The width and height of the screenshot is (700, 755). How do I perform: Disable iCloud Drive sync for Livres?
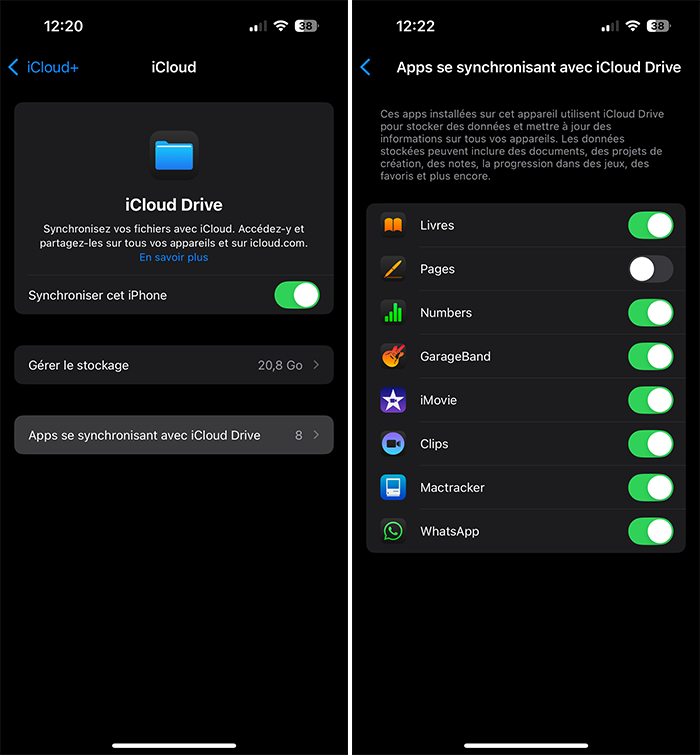tap(650, 225)
